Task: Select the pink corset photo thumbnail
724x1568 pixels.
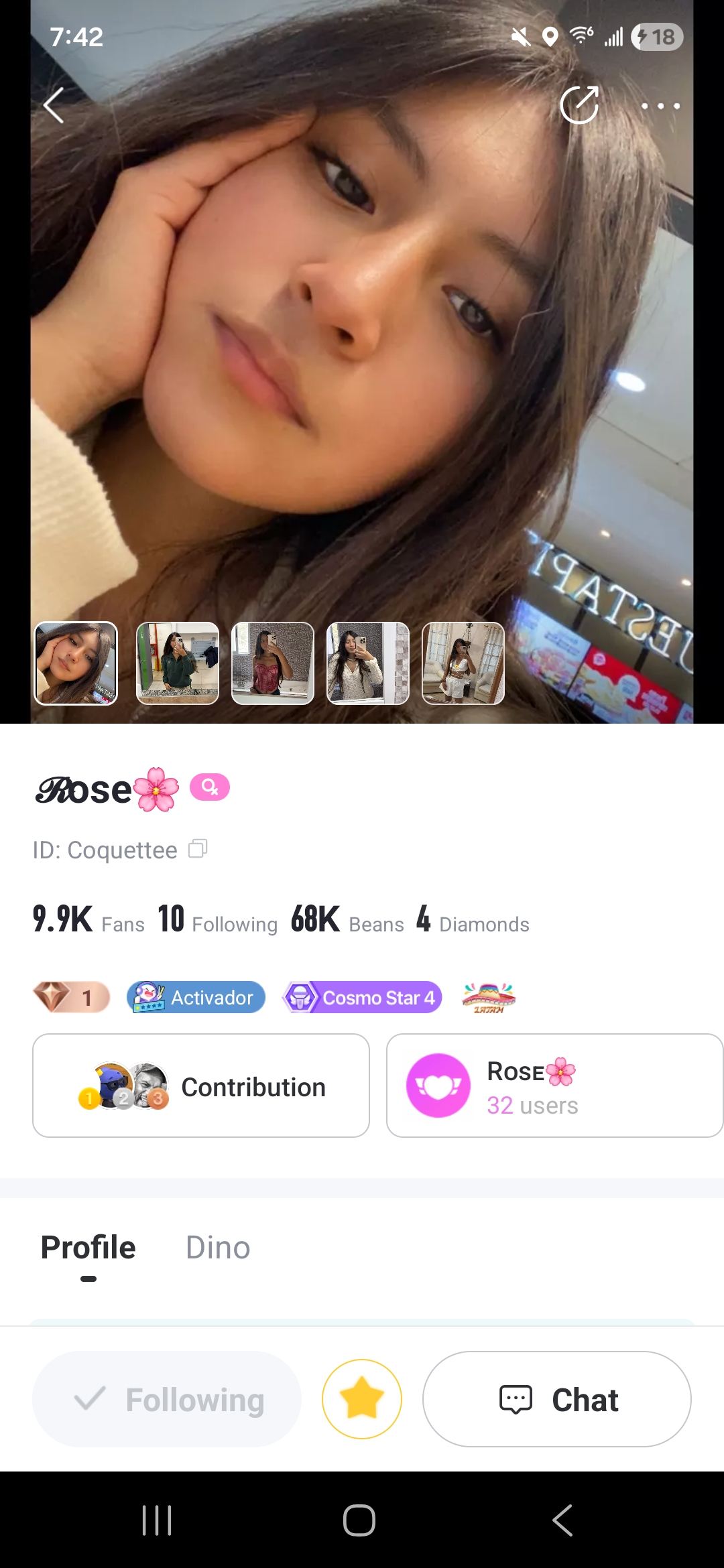Action: pyautogui.click(x=273, y=663)
